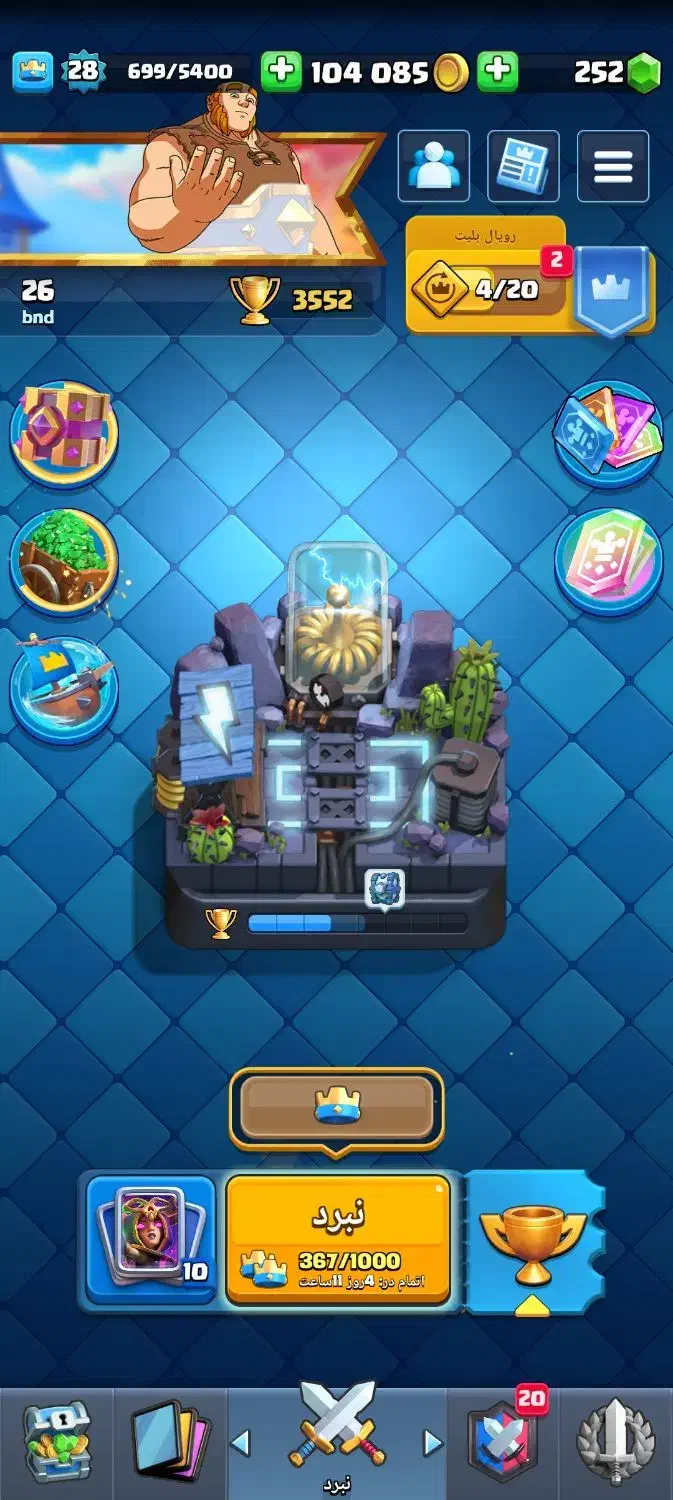673x1500 pixels.
Task: Open the news feed icon
Action: 523,166
